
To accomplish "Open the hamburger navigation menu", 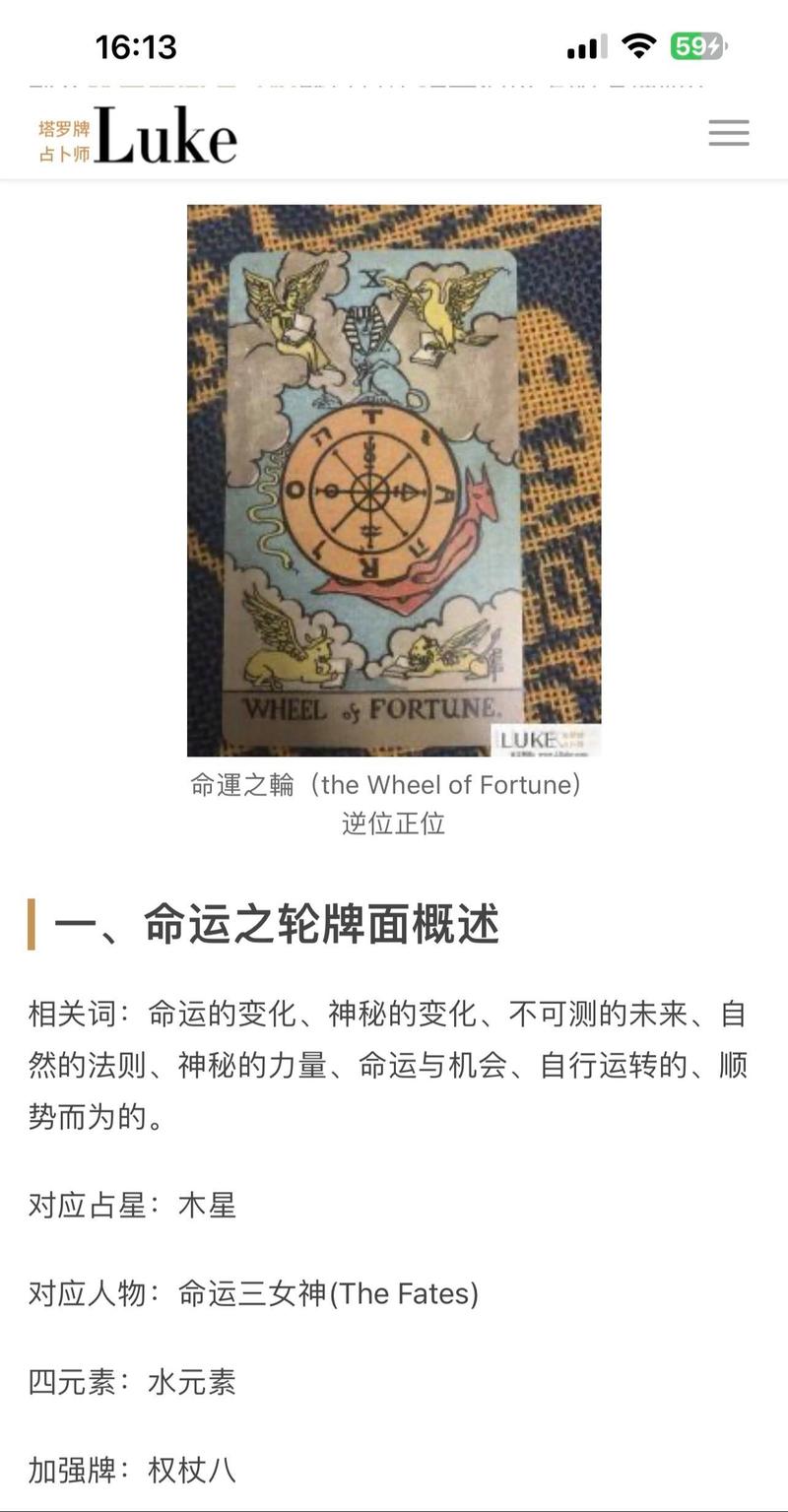I will pyautogui.click(x=728, y=133).
